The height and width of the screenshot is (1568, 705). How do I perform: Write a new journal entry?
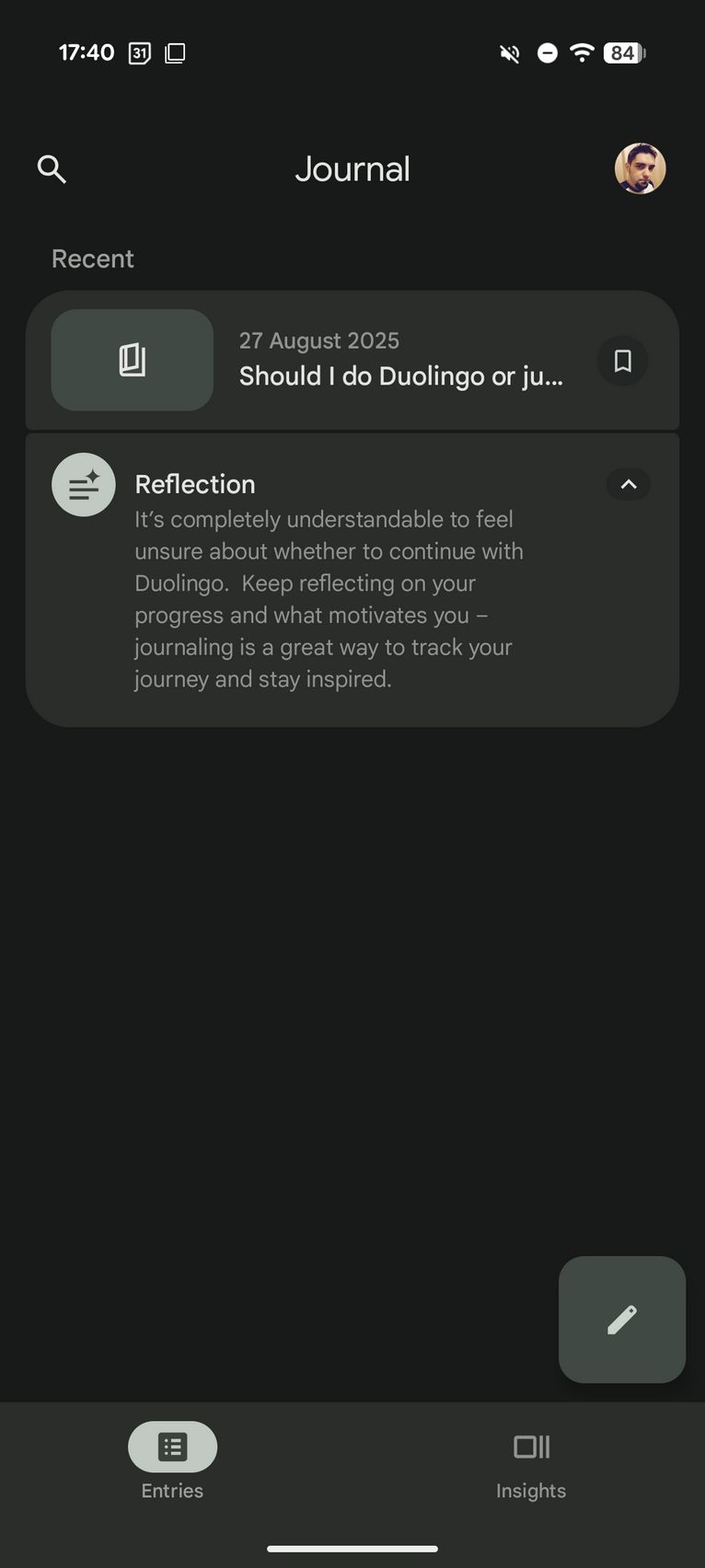[x=622, y=1320]
